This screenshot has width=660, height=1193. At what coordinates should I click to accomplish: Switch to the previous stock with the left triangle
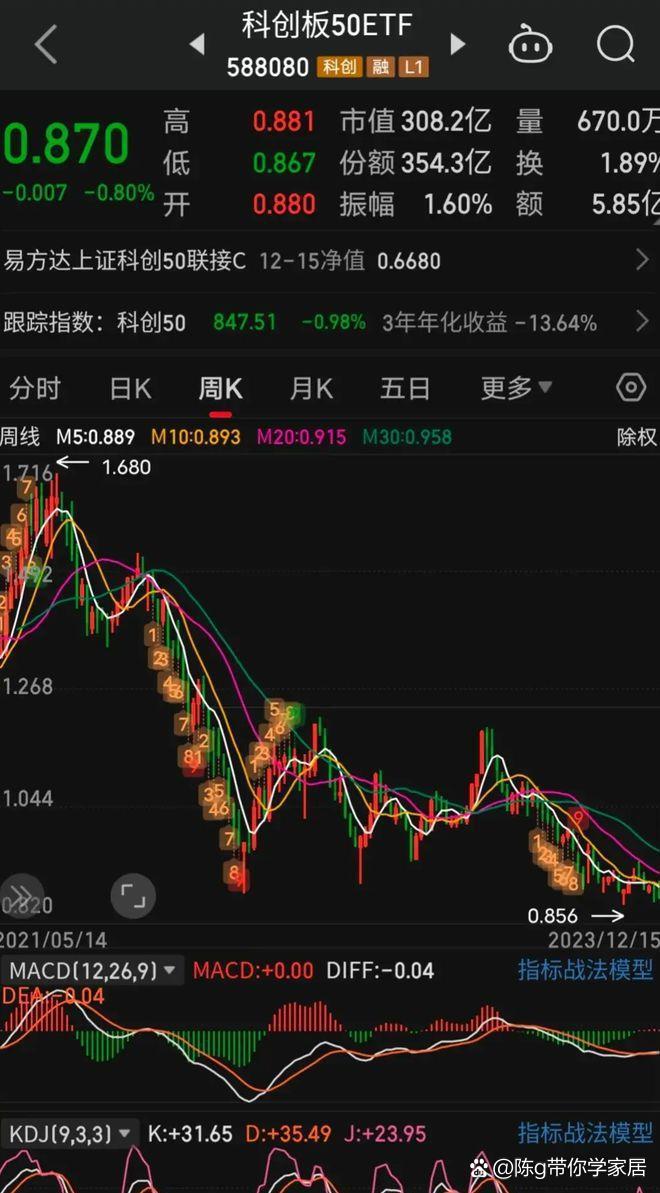[x=197, y=44]
